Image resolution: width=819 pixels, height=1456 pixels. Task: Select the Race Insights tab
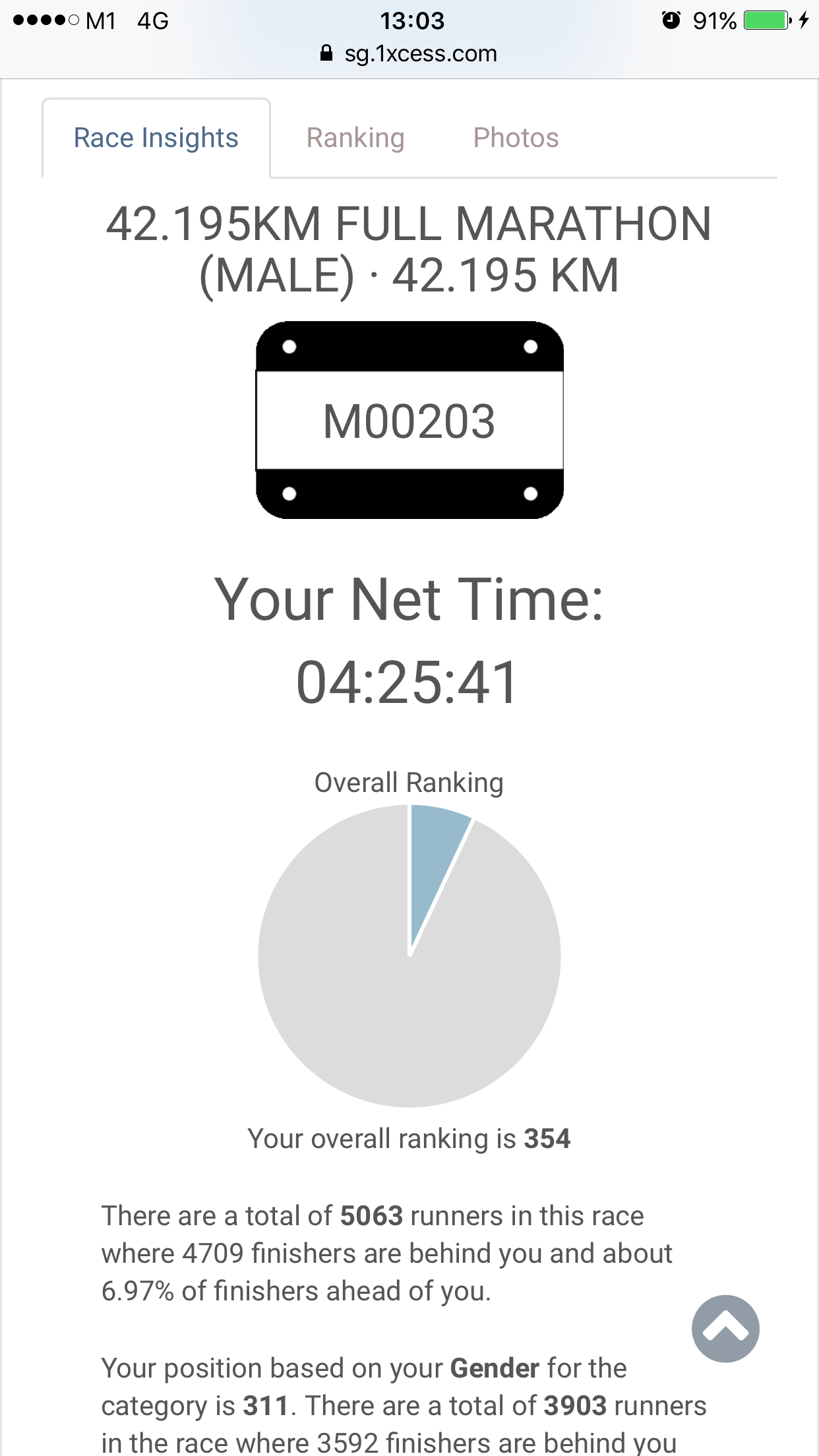(x=156, y=138)
